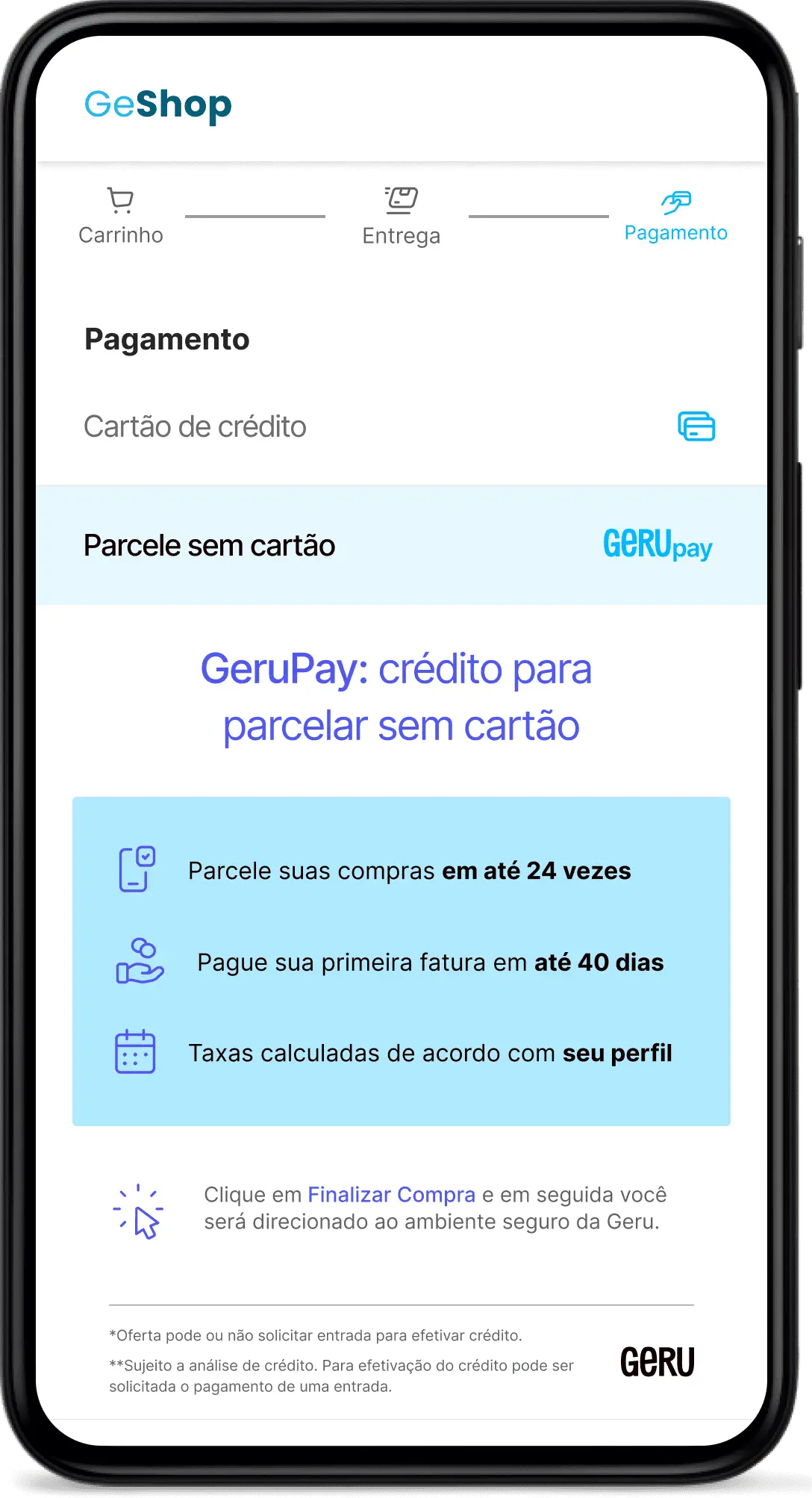The image size is (812, 1498).
Task: Select the Carrinho cart icon
Action: pos(122,200)
